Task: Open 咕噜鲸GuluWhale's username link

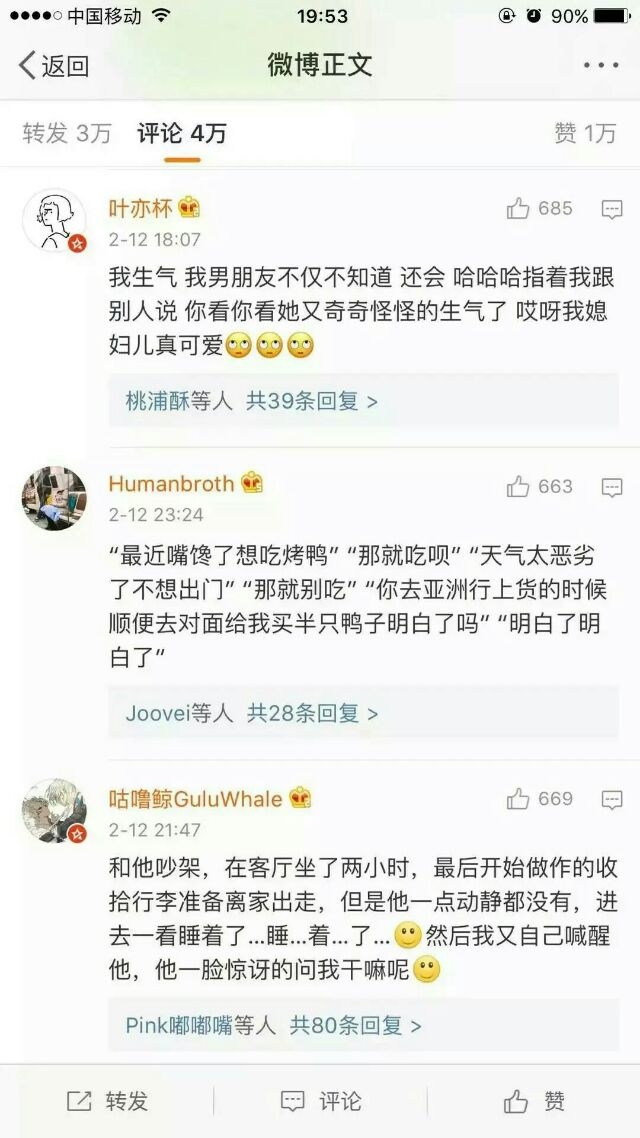Action: pyautogui.click(x=195, y=798)
